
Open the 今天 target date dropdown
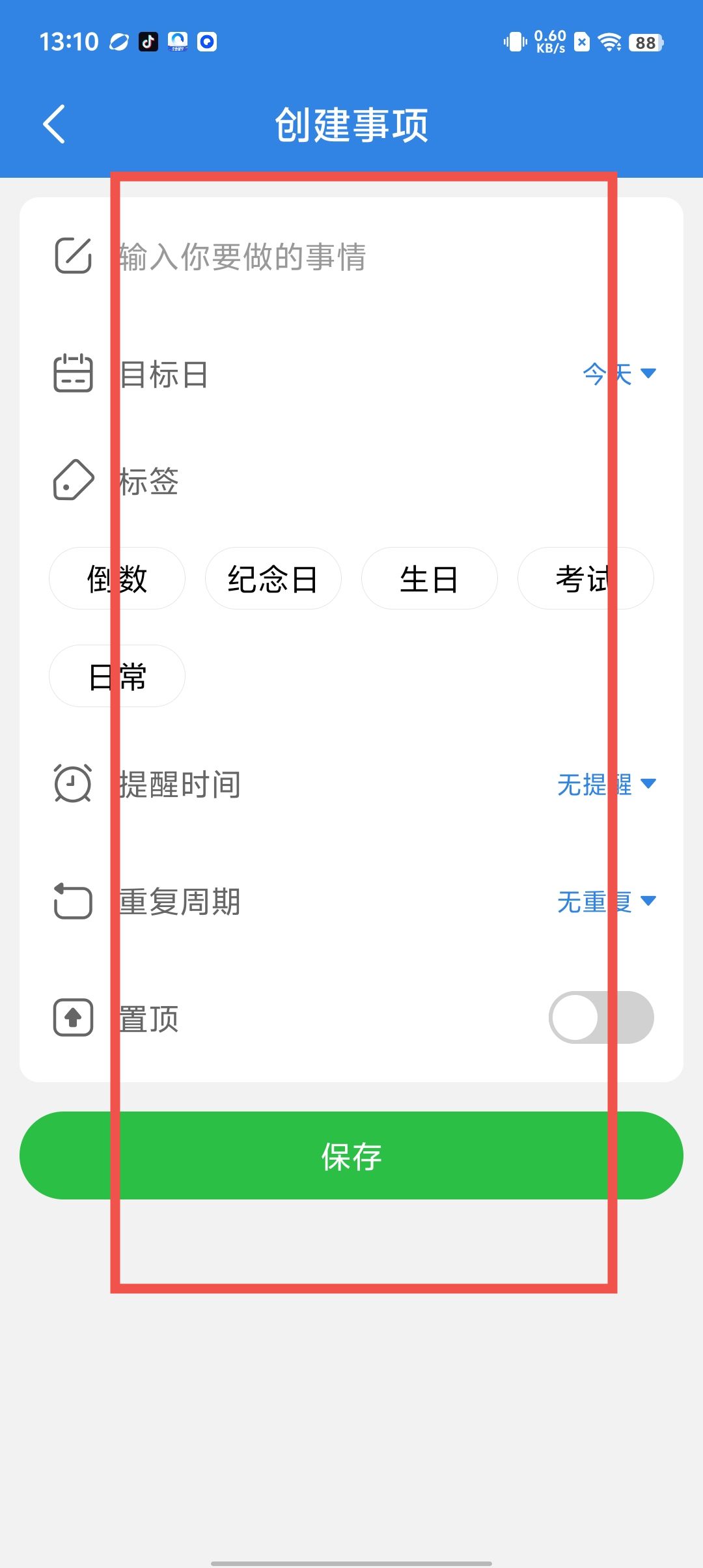[617, 373]
